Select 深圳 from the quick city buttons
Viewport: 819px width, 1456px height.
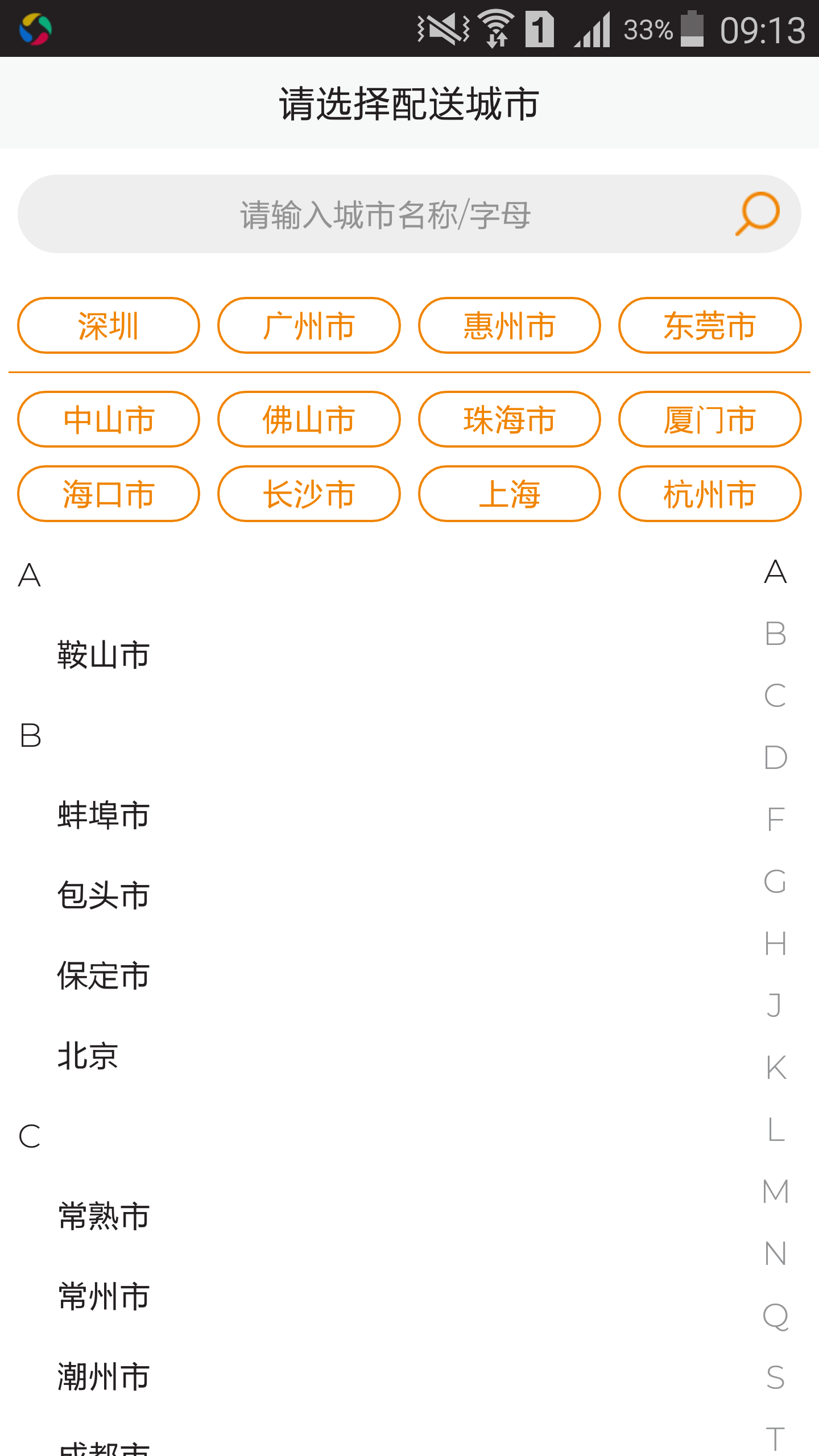coord(108,325)
